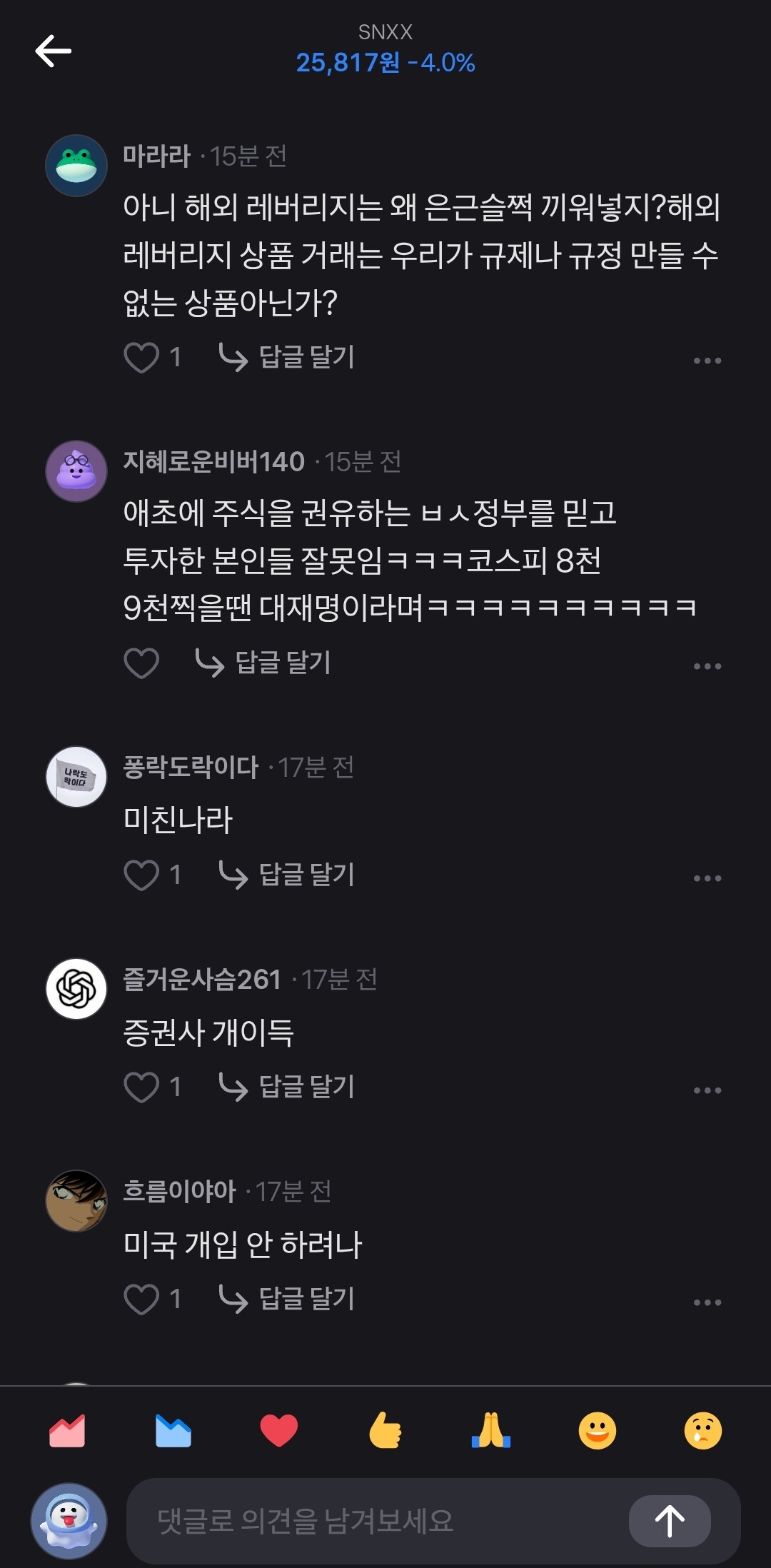Submit comment with the up-arrow button

click(x=670, y=1521)
